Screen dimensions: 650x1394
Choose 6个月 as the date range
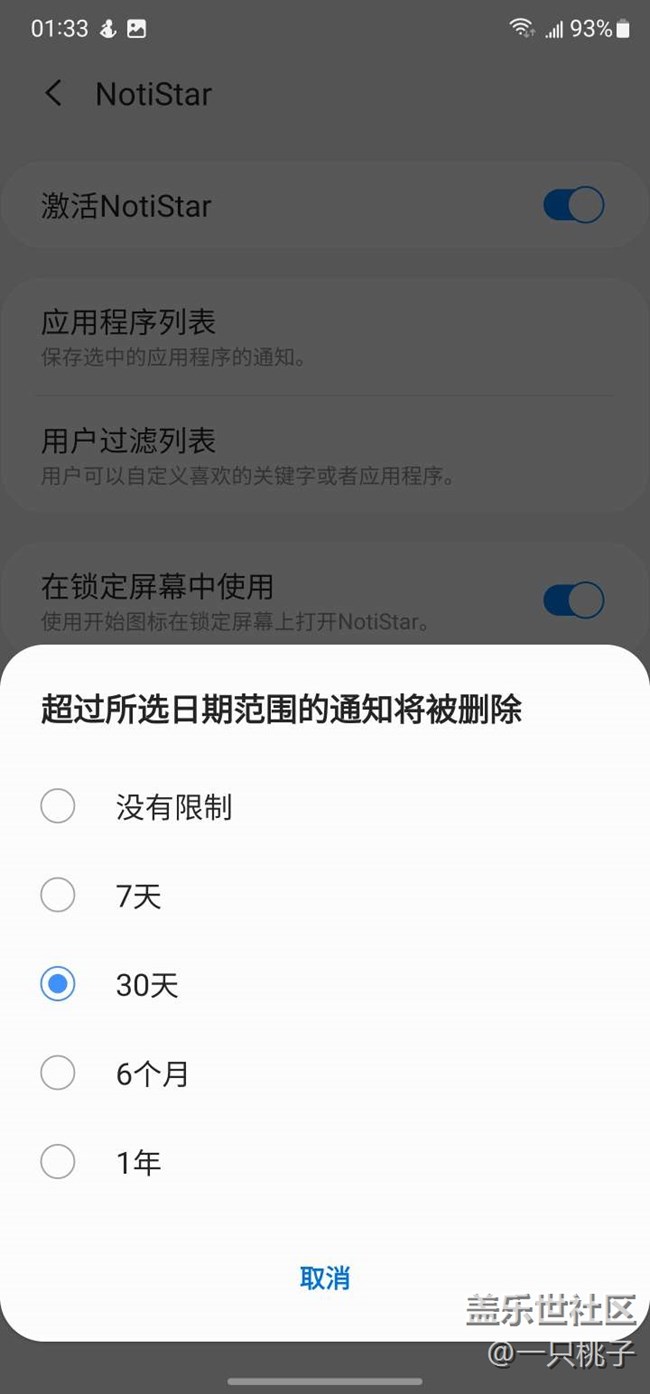58,1073
